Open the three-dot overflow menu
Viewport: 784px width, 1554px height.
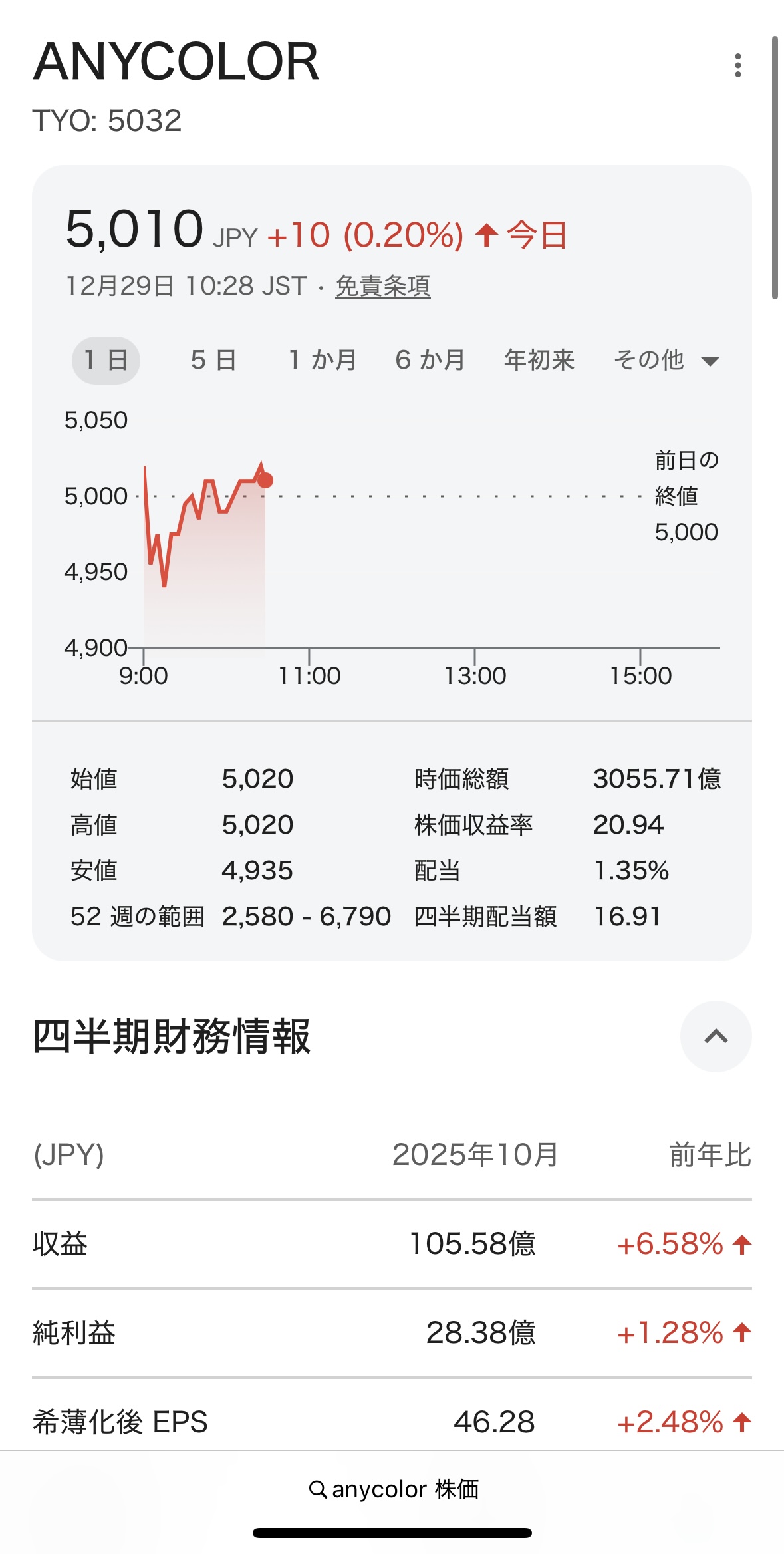(737, 65)
